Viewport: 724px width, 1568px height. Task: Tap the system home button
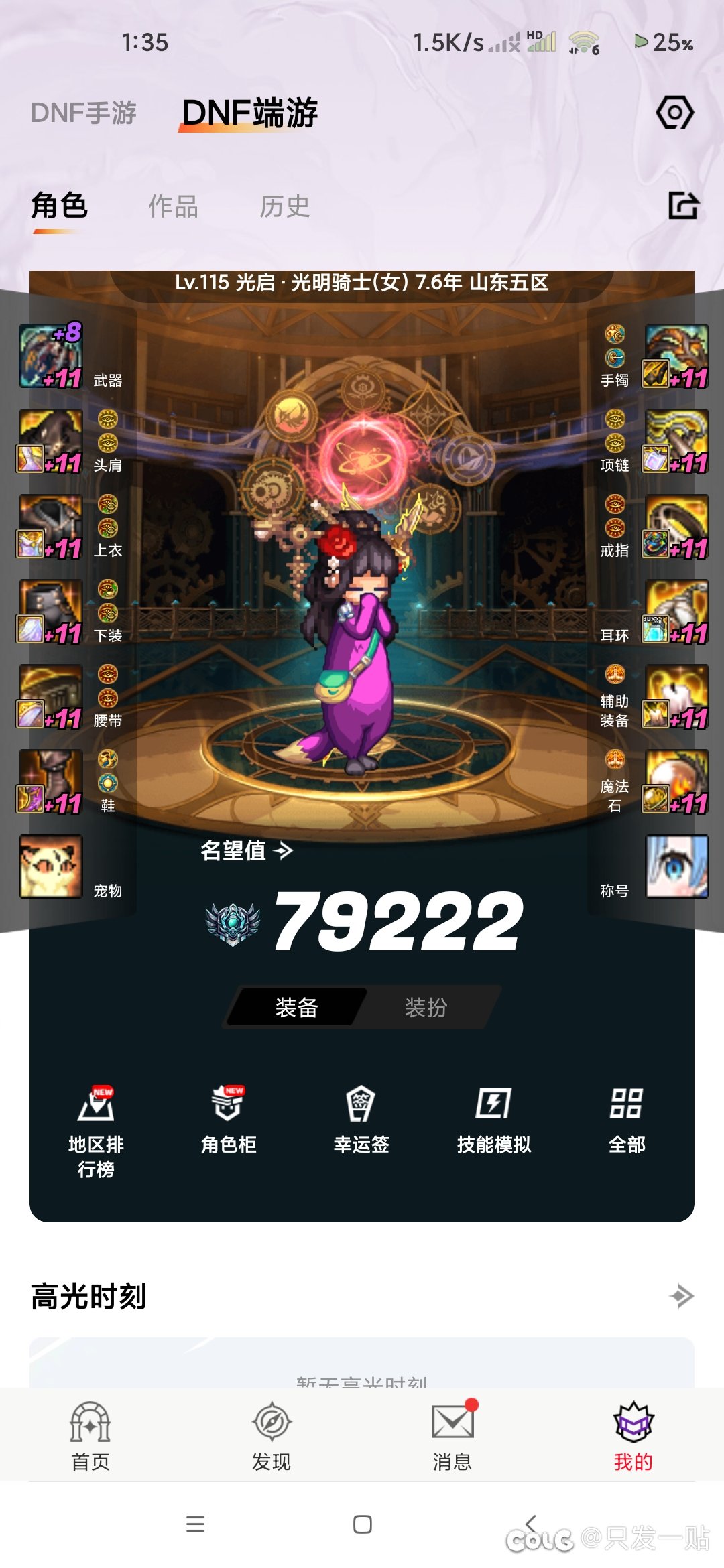tap(362, 1524)
